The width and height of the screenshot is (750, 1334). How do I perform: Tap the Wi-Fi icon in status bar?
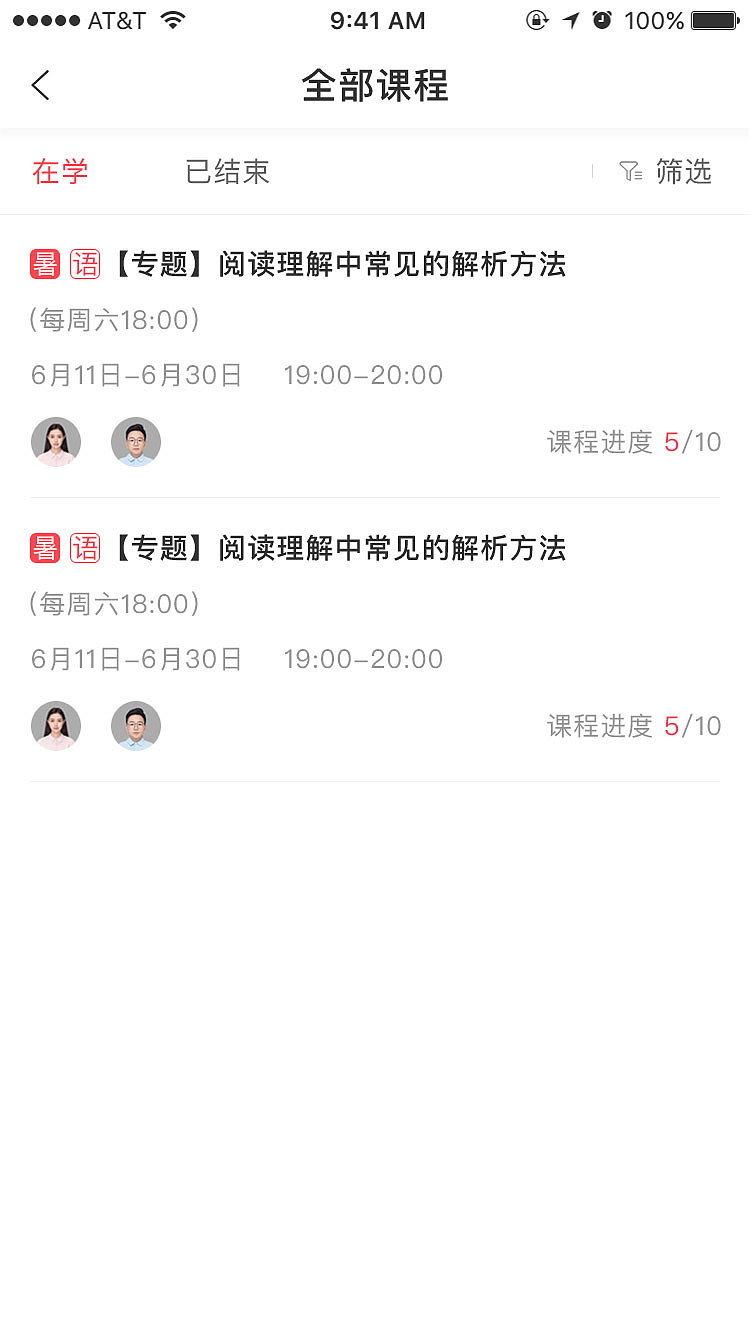pyautogui.click(x=171, y=18)
